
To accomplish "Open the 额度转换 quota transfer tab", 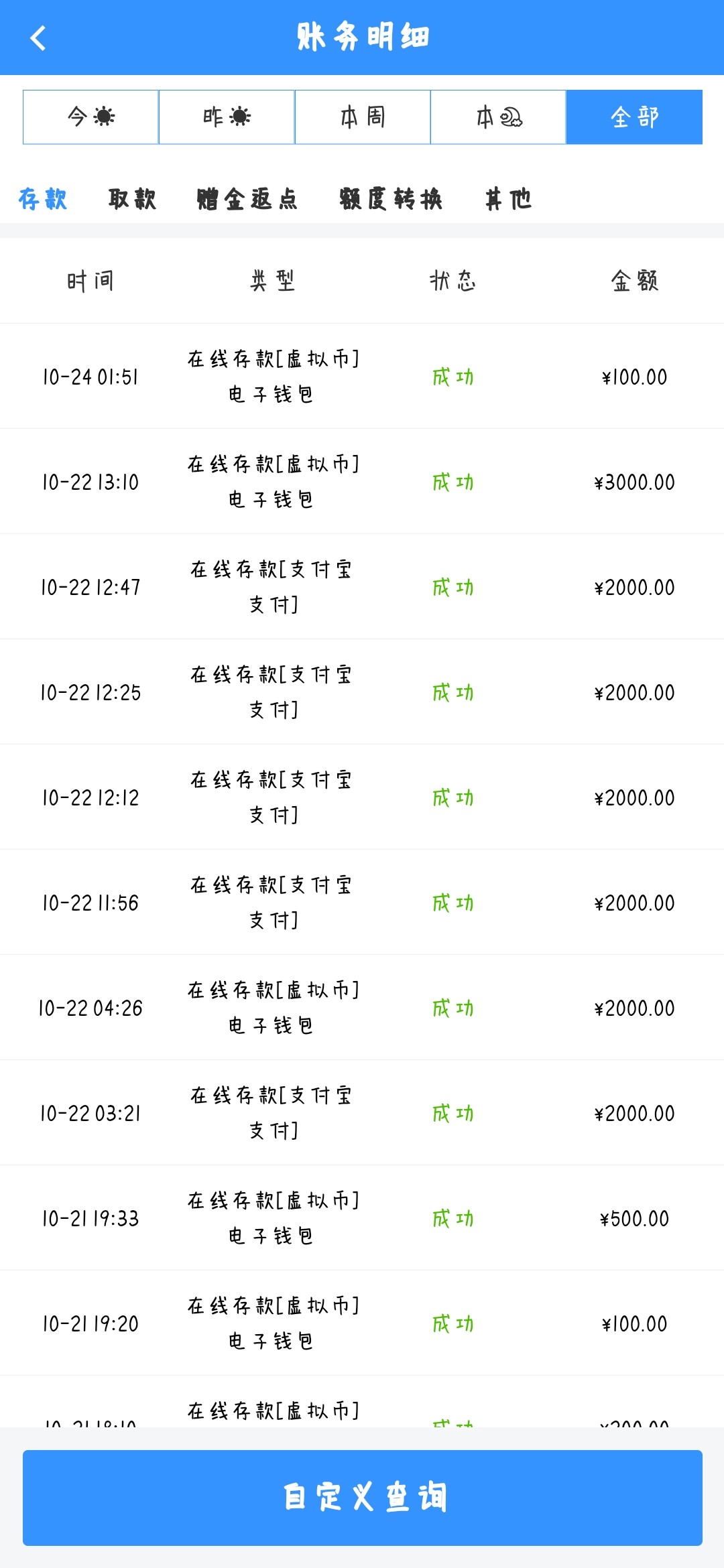I will [x=391, y=199].
